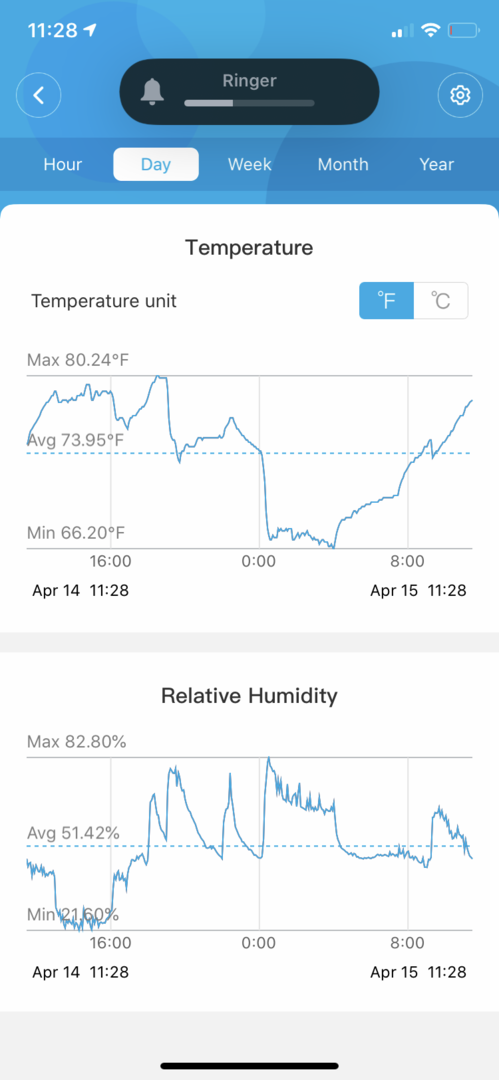The image size is (499, 1080).
Task: Switch to the Hour tab
Action: pos(63,165)
